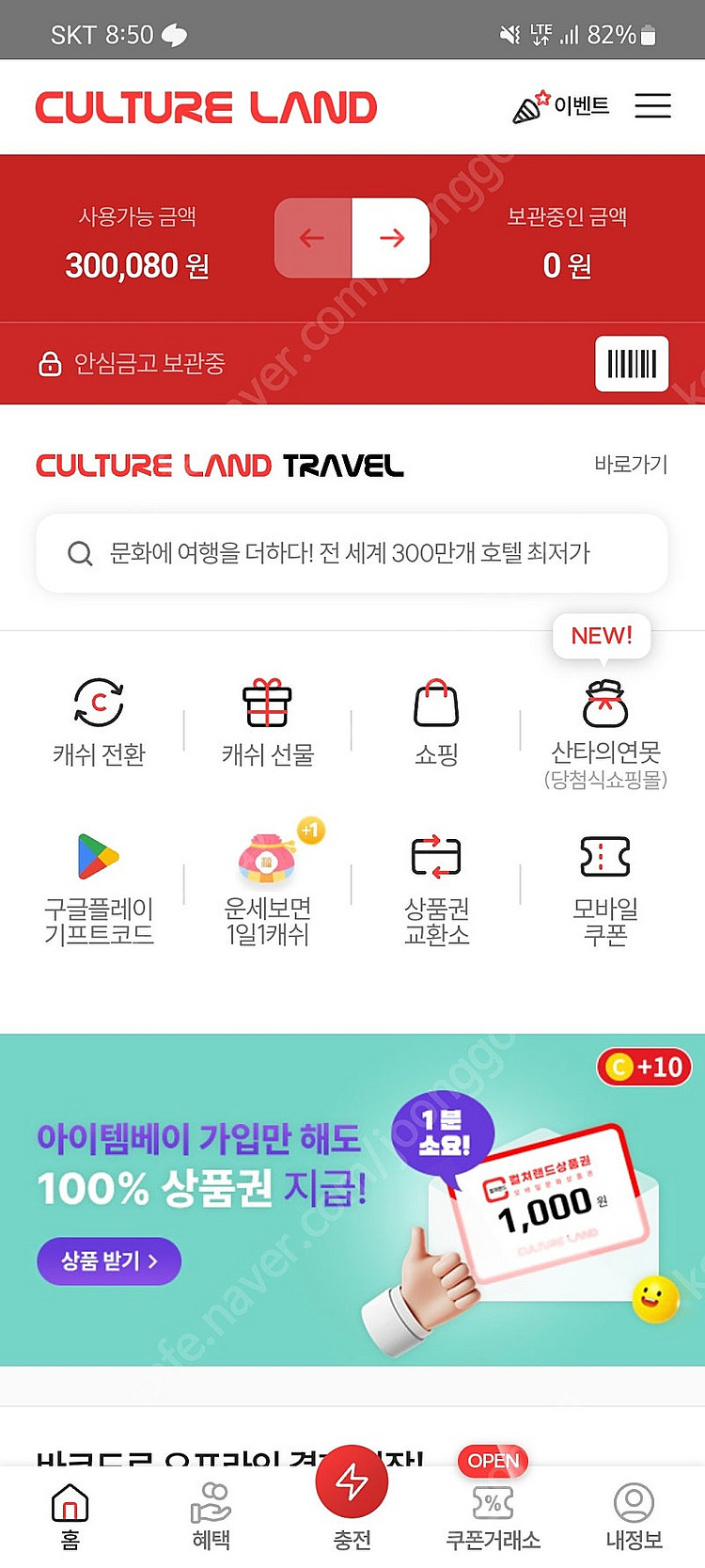Open 캐쉬 전환
Screen dimensions: 705x1568
(99, 722)
